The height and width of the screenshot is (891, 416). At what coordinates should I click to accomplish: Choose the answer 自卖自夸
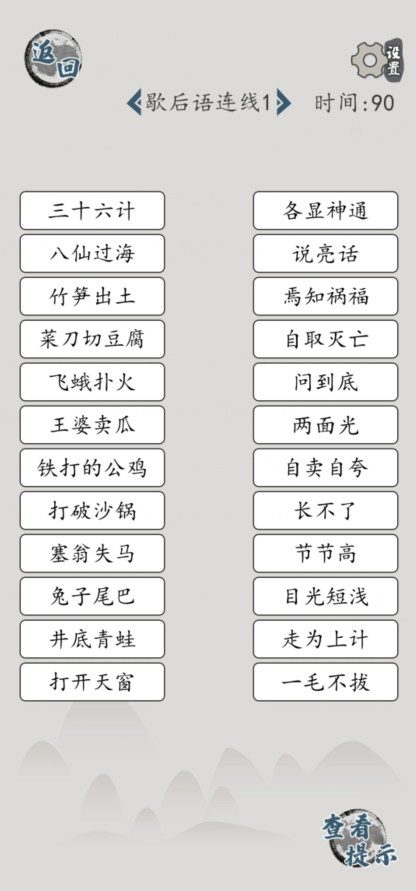[x=326, y=468]
